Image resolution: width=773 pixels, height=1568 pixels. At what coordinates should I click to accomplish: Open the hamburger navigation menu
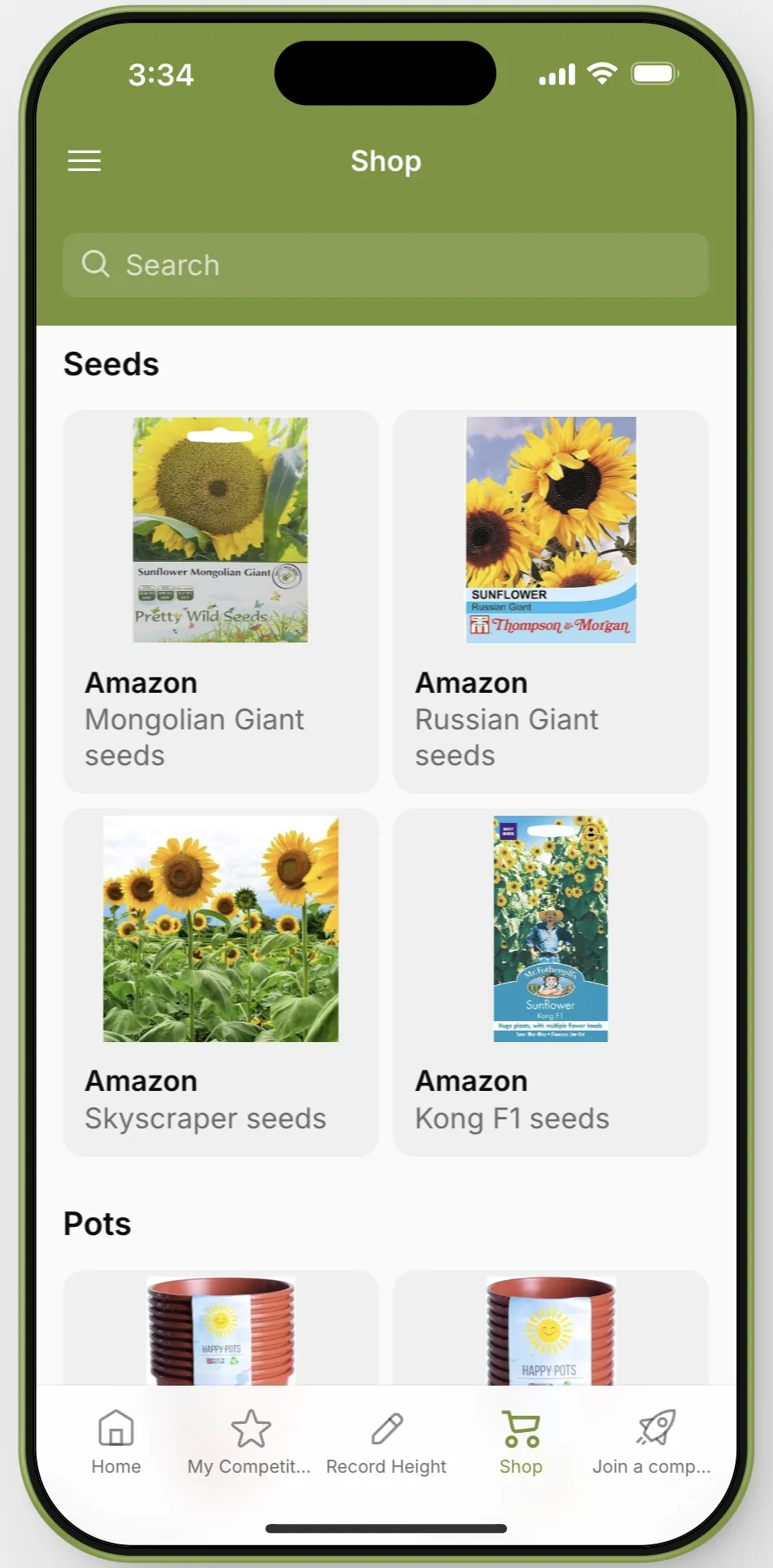coord(83,160)
